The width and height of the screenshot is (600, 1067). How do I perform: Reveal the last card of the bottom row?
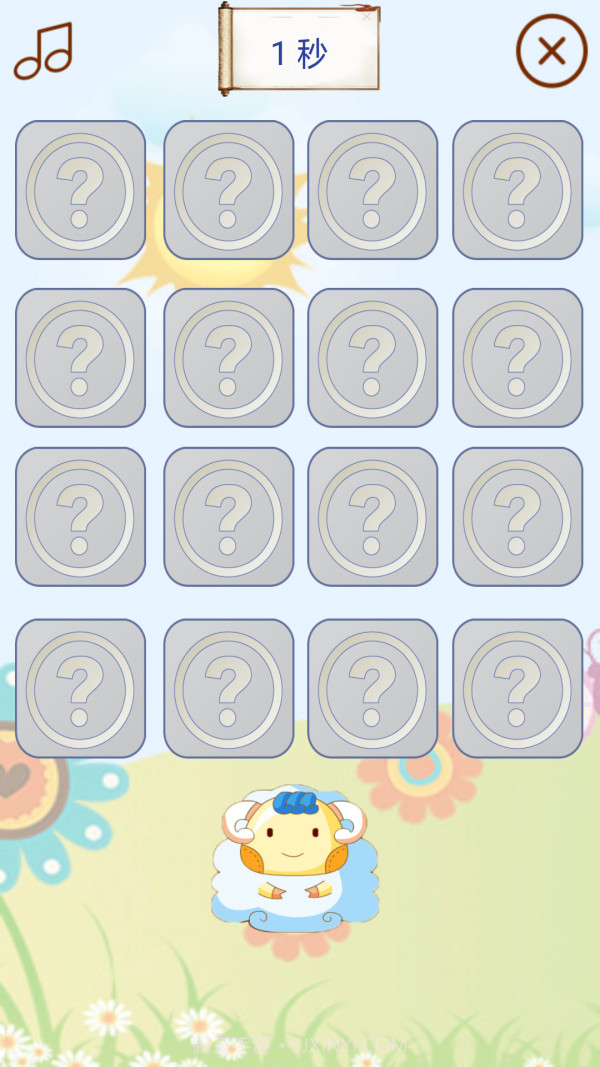[x=517, y=688]
